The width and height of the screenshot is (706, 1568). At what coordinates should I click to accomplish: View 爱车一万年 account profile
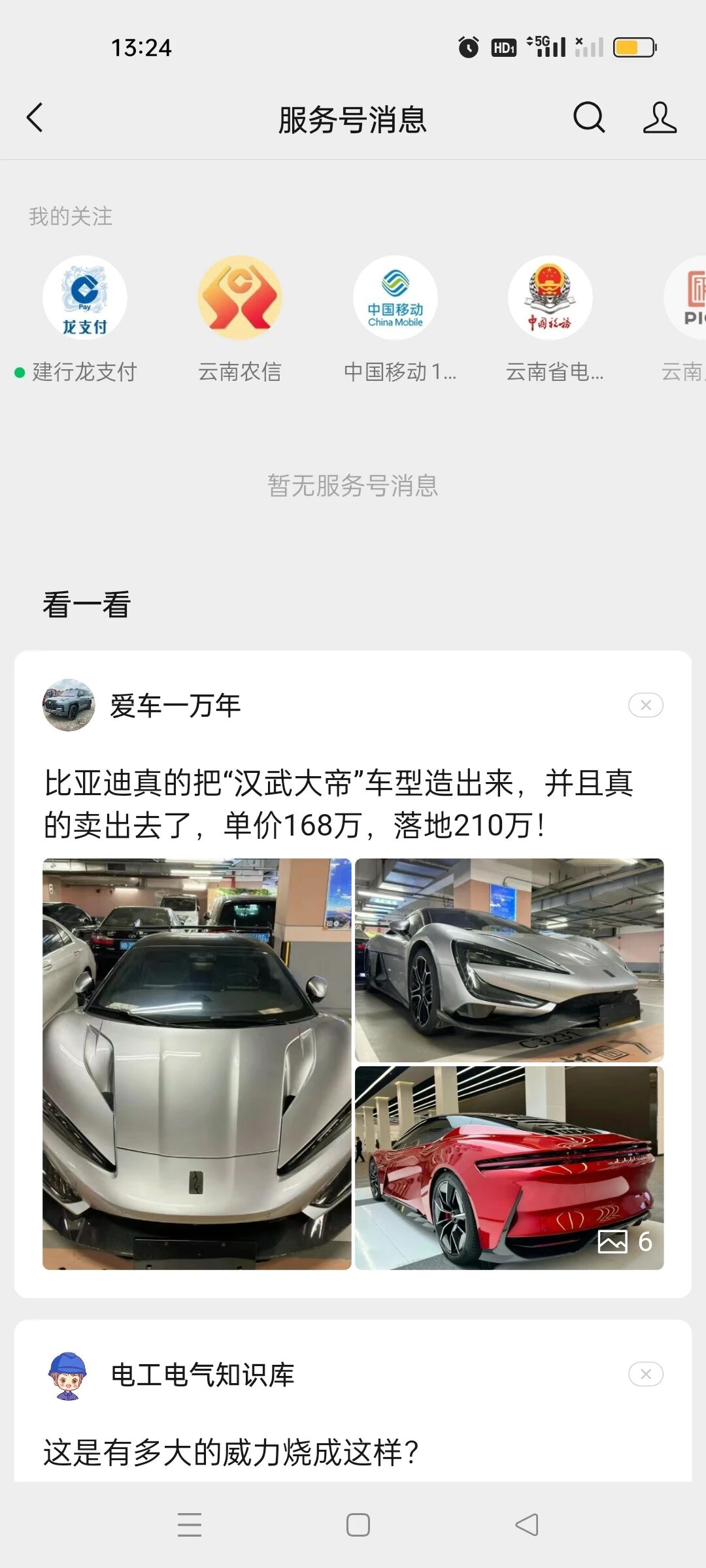(x=175, y=706)
